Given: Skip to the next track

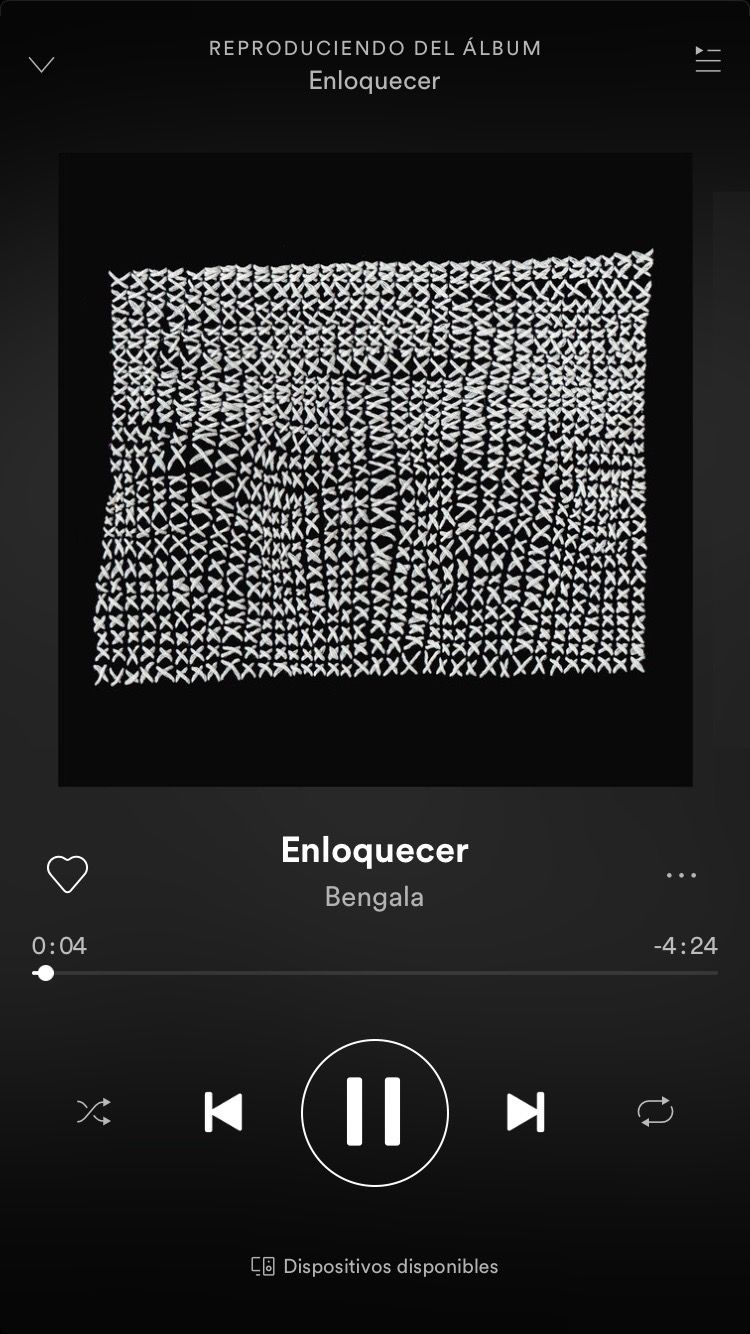Looking at the screenshot, I should pyautogui.click(x=525, y=1112).
